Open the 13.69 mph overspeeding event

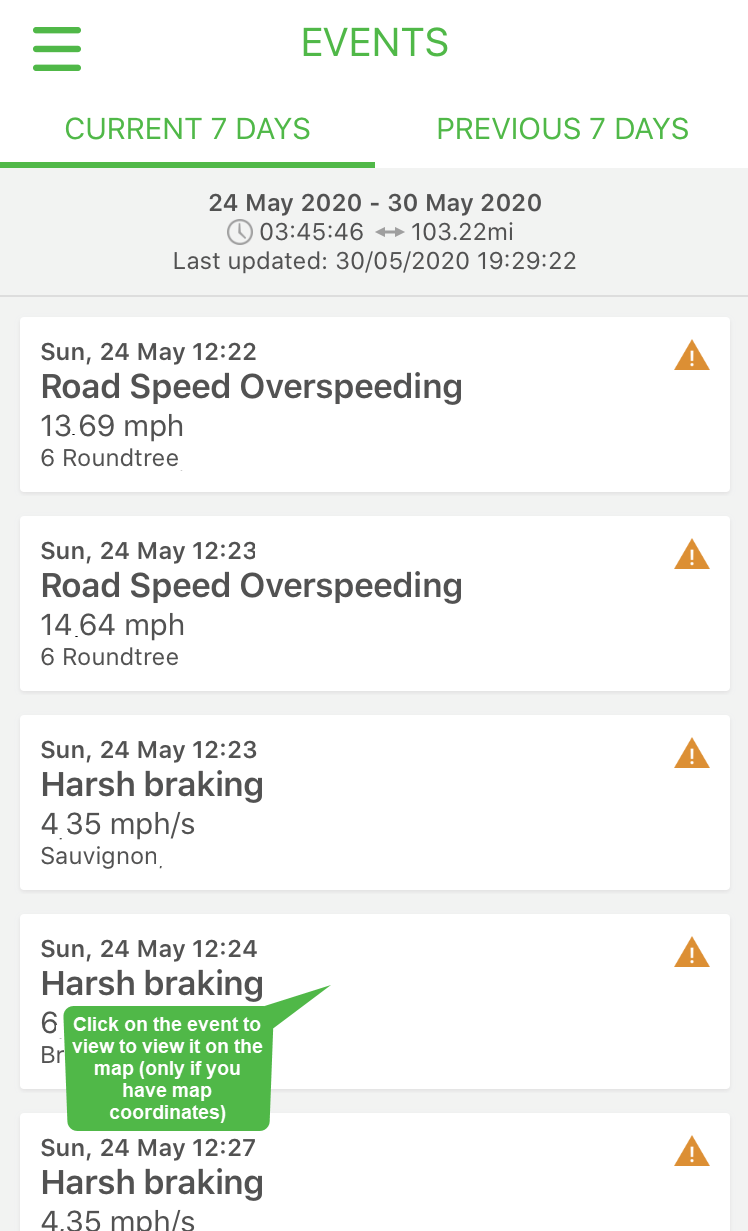tap(374, 404)
